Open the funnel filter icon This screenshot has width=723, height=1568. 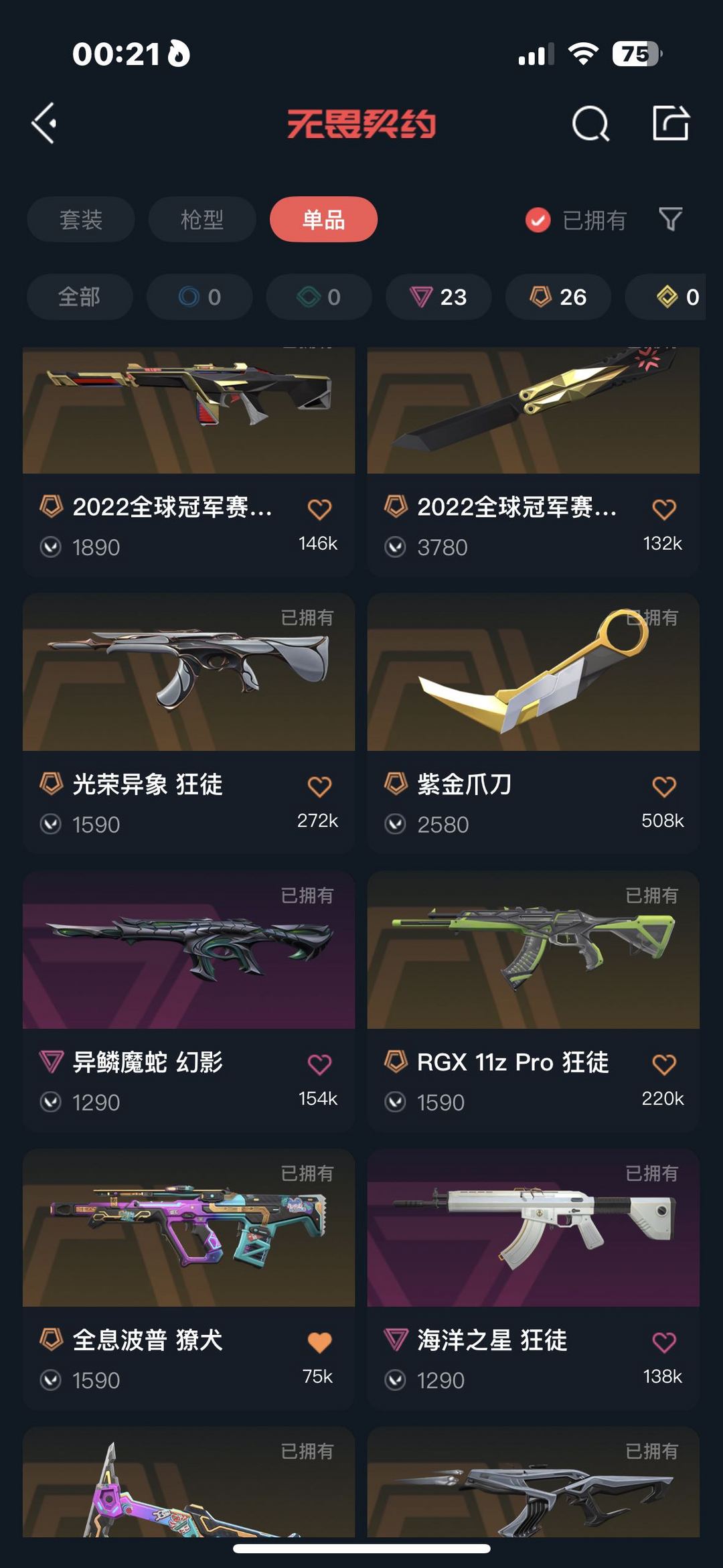[x=671, y=219]
